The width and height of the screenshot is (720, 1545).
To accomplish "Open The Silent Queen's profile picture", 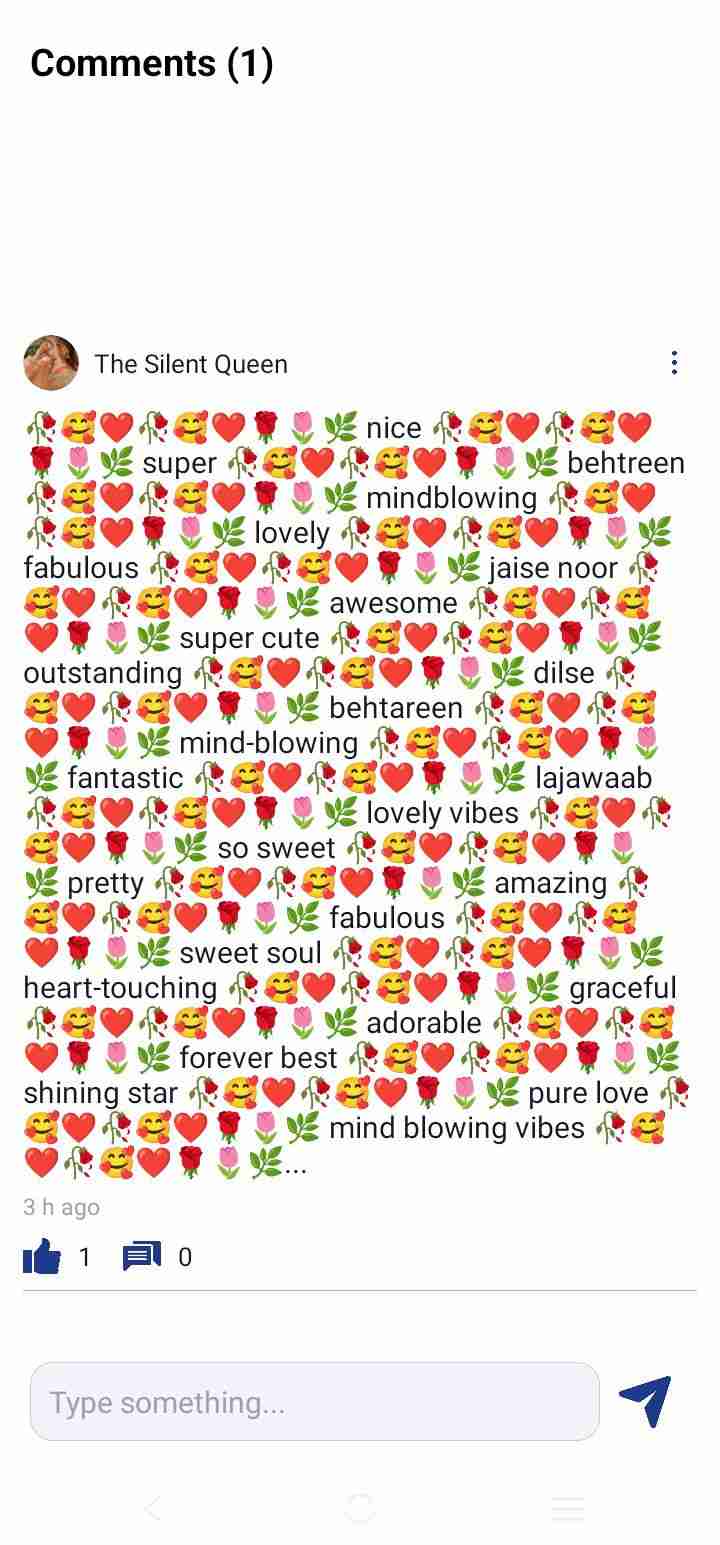I will click(50, 363).
